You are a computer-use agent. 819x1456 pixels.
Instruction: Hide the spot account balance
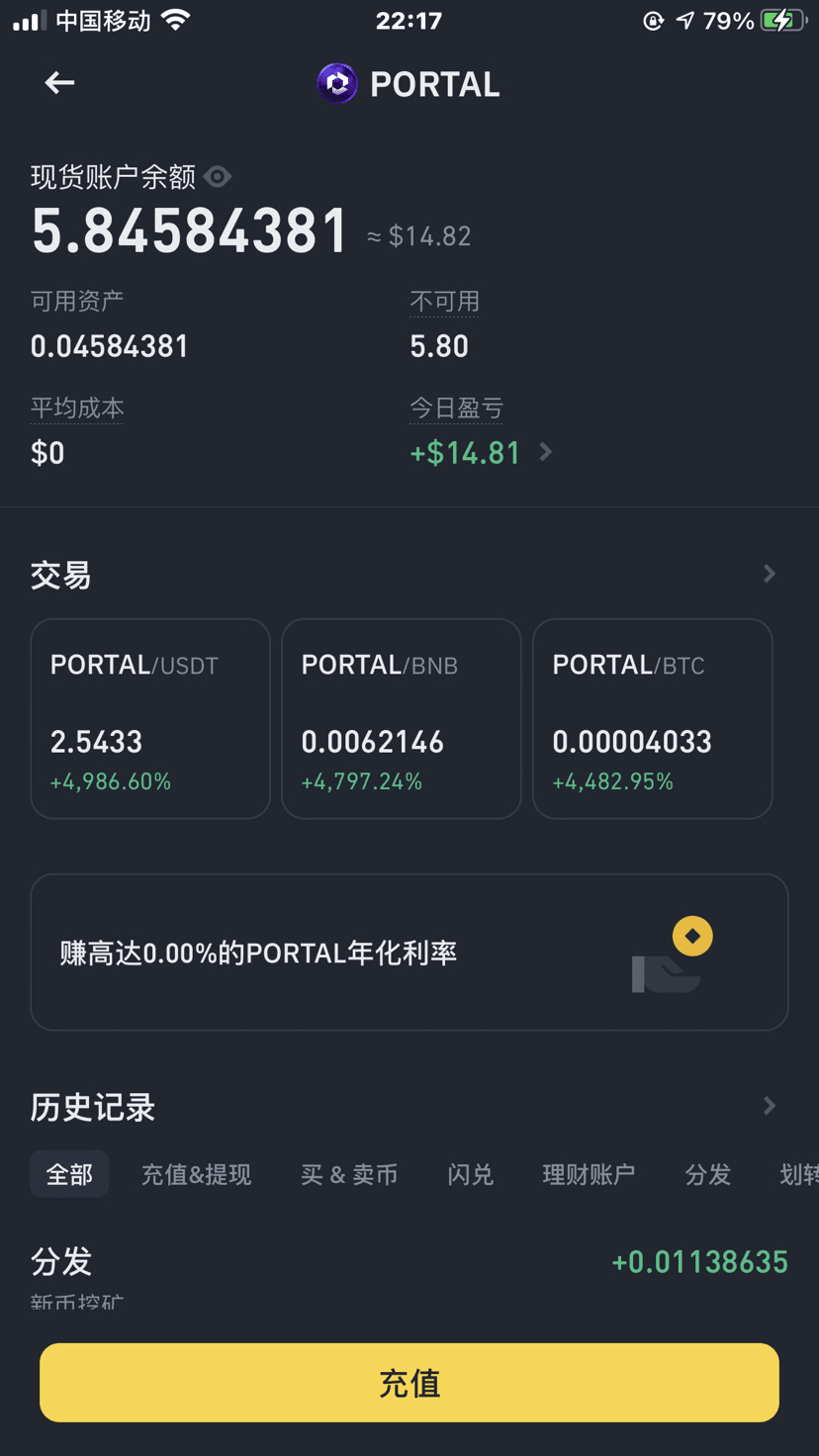coord(218,177)
